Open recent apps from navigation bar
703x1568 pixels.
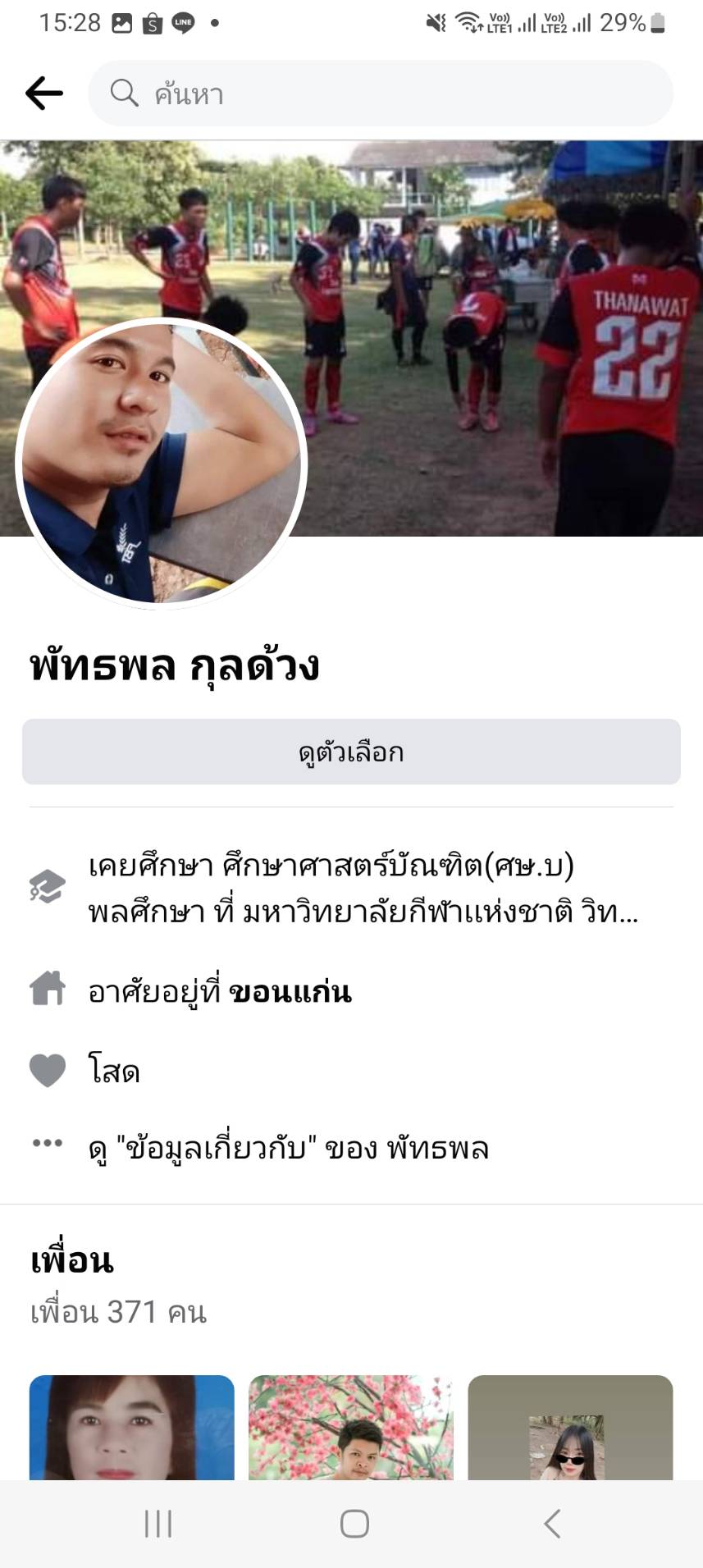coord(157,1524)
